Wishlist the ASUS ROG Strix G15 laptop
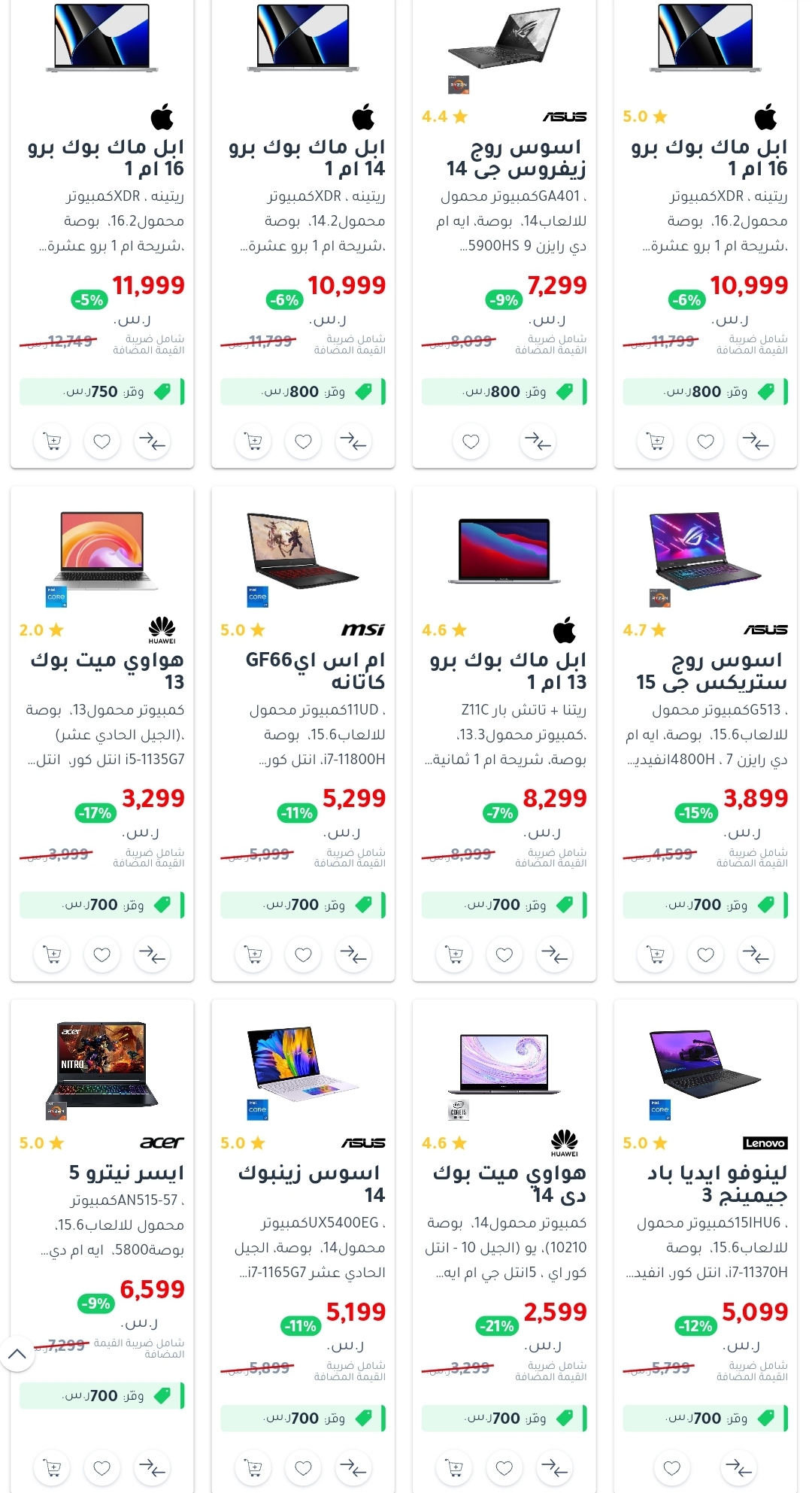The width and height of the screenshot is (812, 1493). pos(705,954)
